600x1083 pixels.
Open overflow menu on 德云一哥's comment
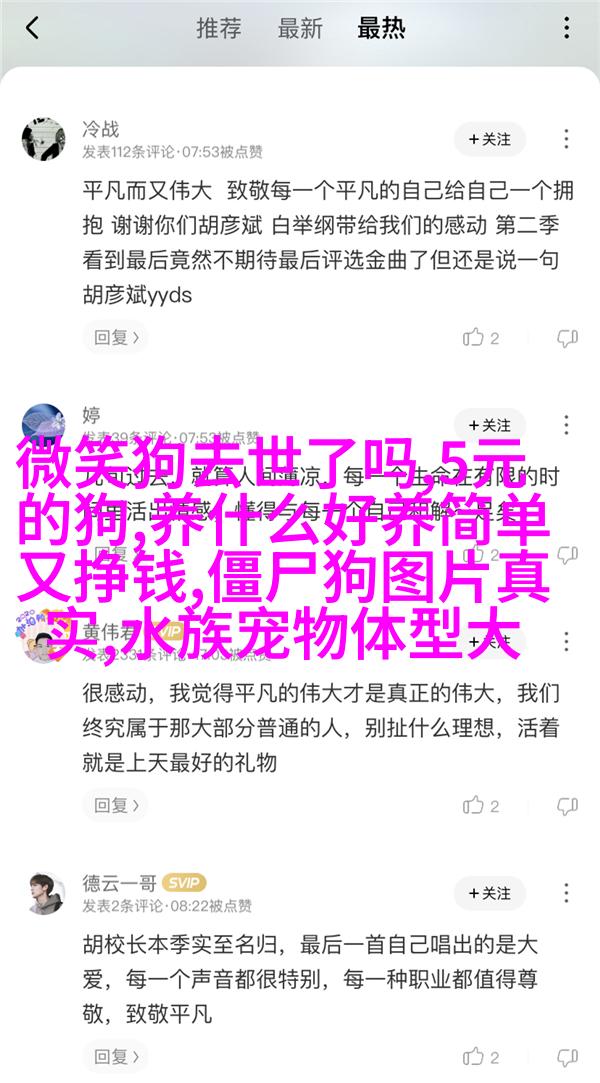(x=567, y=892)
